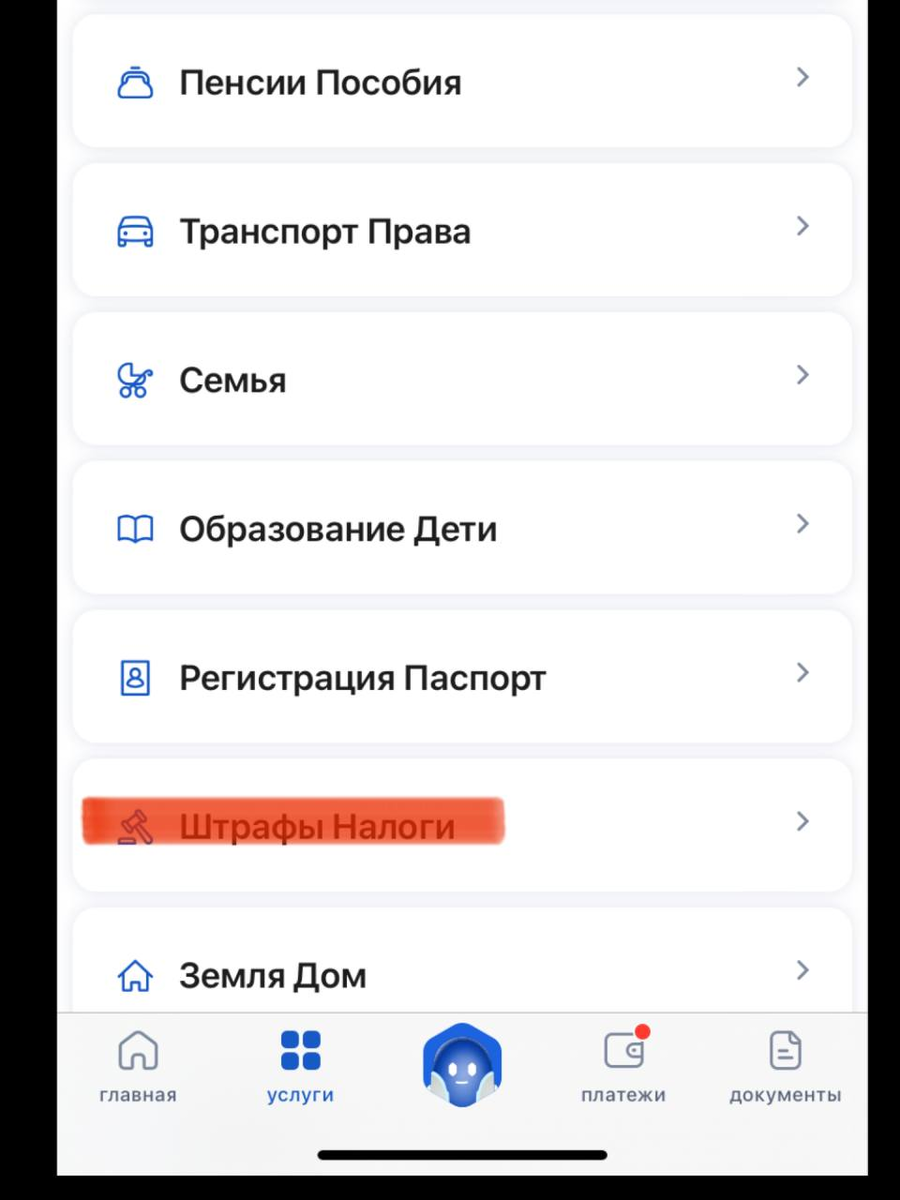Select the Семья category
900x1200 pixels.
click(x=462, y=379)
